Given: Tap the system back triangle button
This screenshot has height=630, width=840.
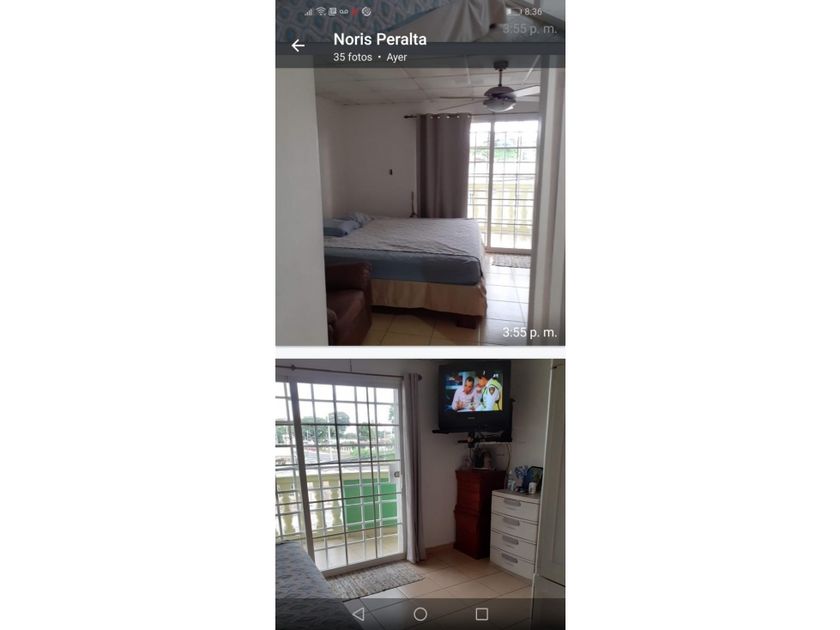Looking at the screenshot, I should click(359, 614).
